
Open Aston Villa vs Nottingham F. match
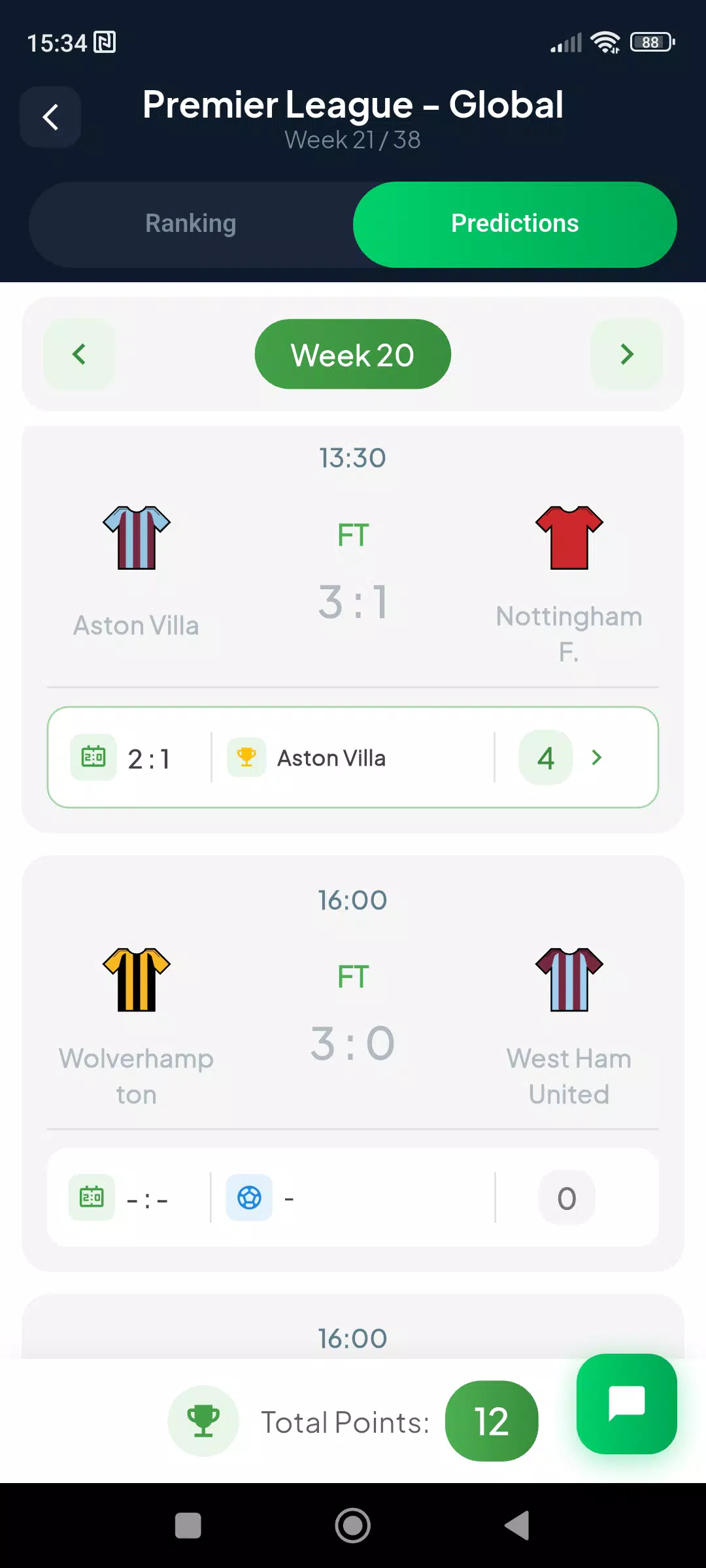(353, 555)
